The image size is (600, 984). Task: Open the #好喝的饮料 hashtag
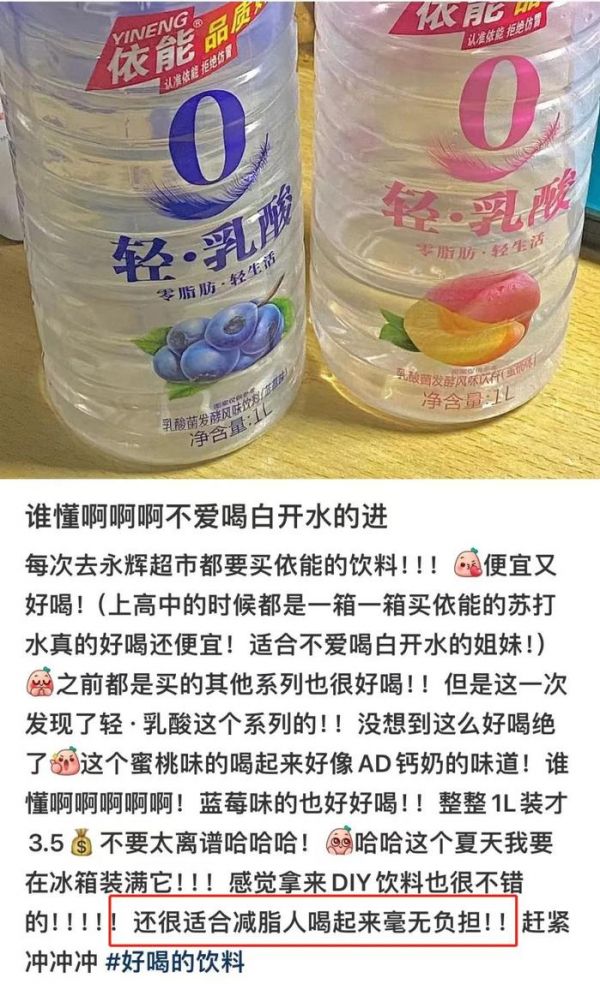pos(179,964)
